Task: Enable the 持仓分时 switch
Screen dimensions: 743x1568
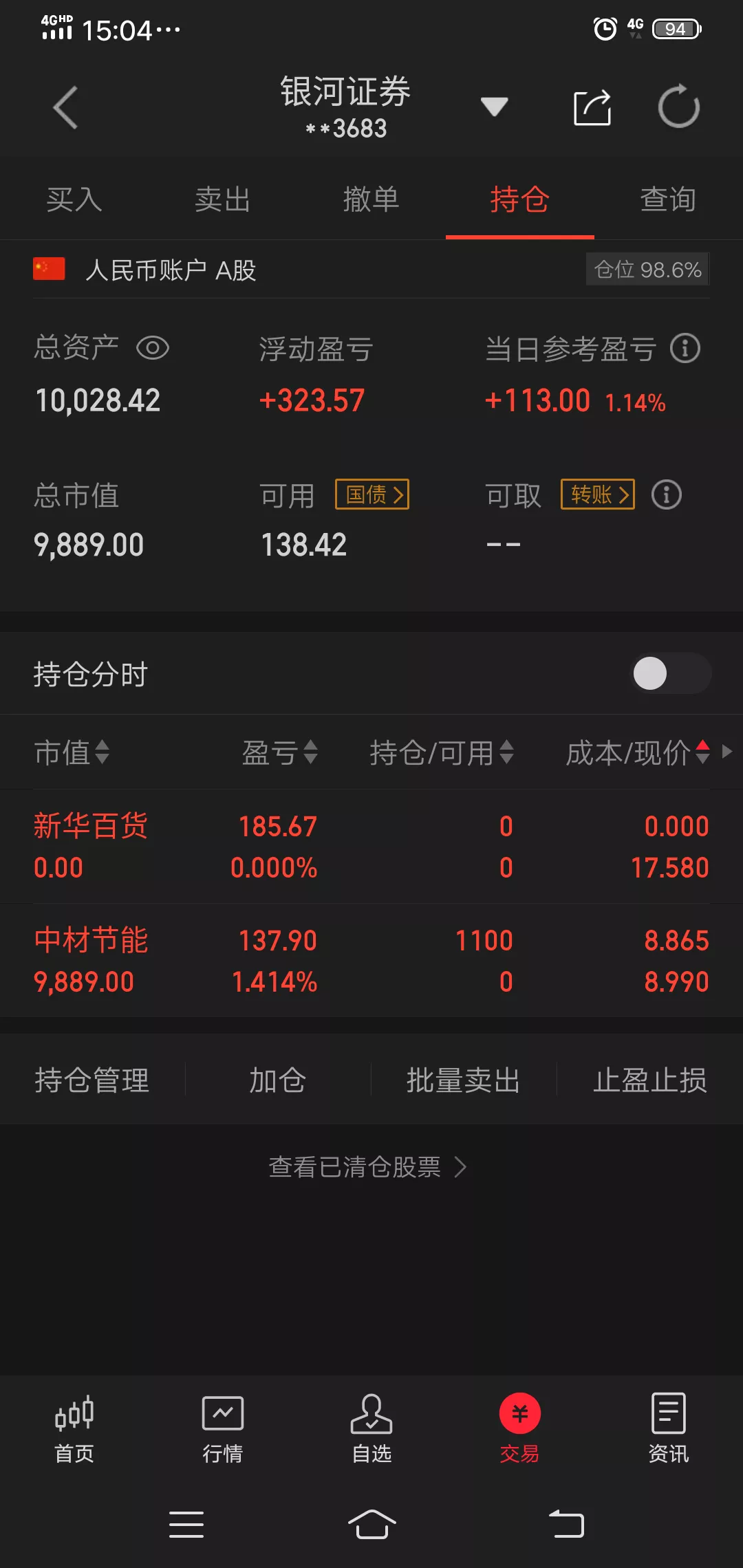Action: 671,673
